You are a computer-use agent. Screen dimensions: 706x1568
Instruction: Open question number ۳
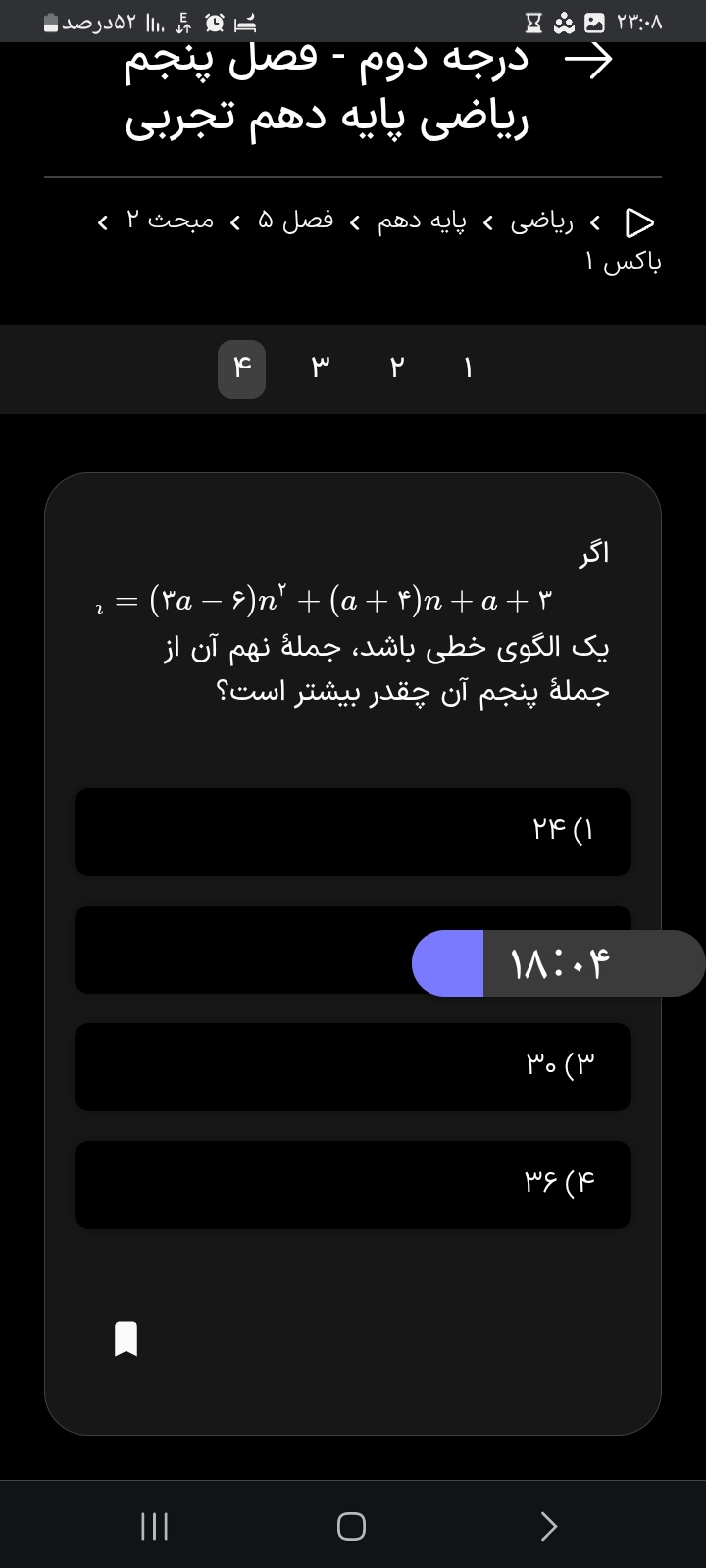(321, 368)
